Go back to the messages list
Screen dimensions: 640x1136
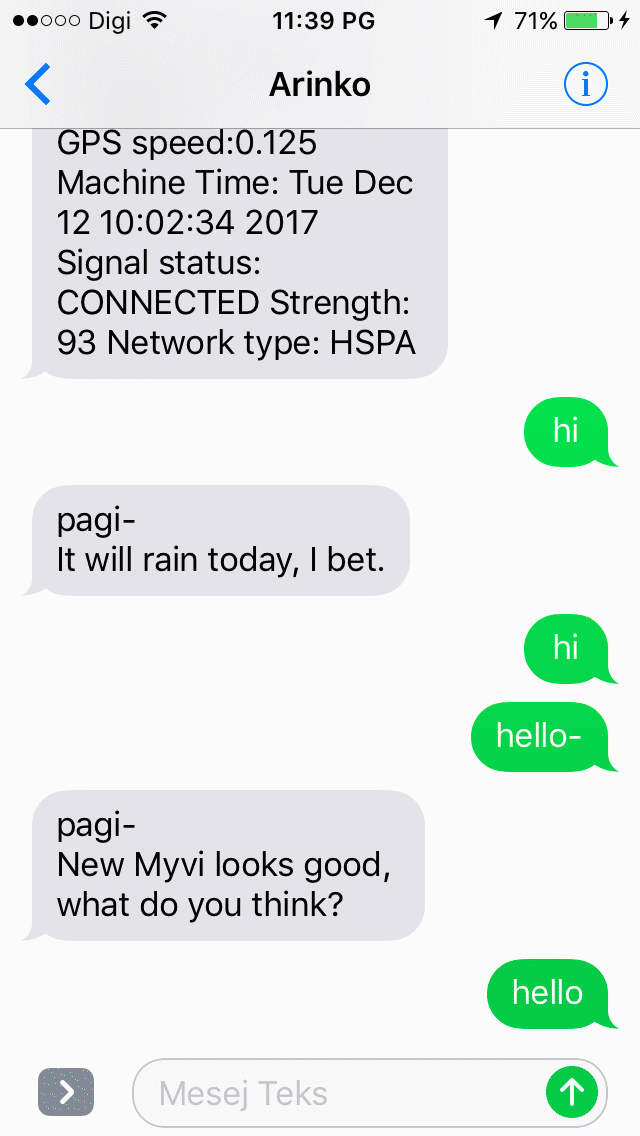[x=38, y=85]
